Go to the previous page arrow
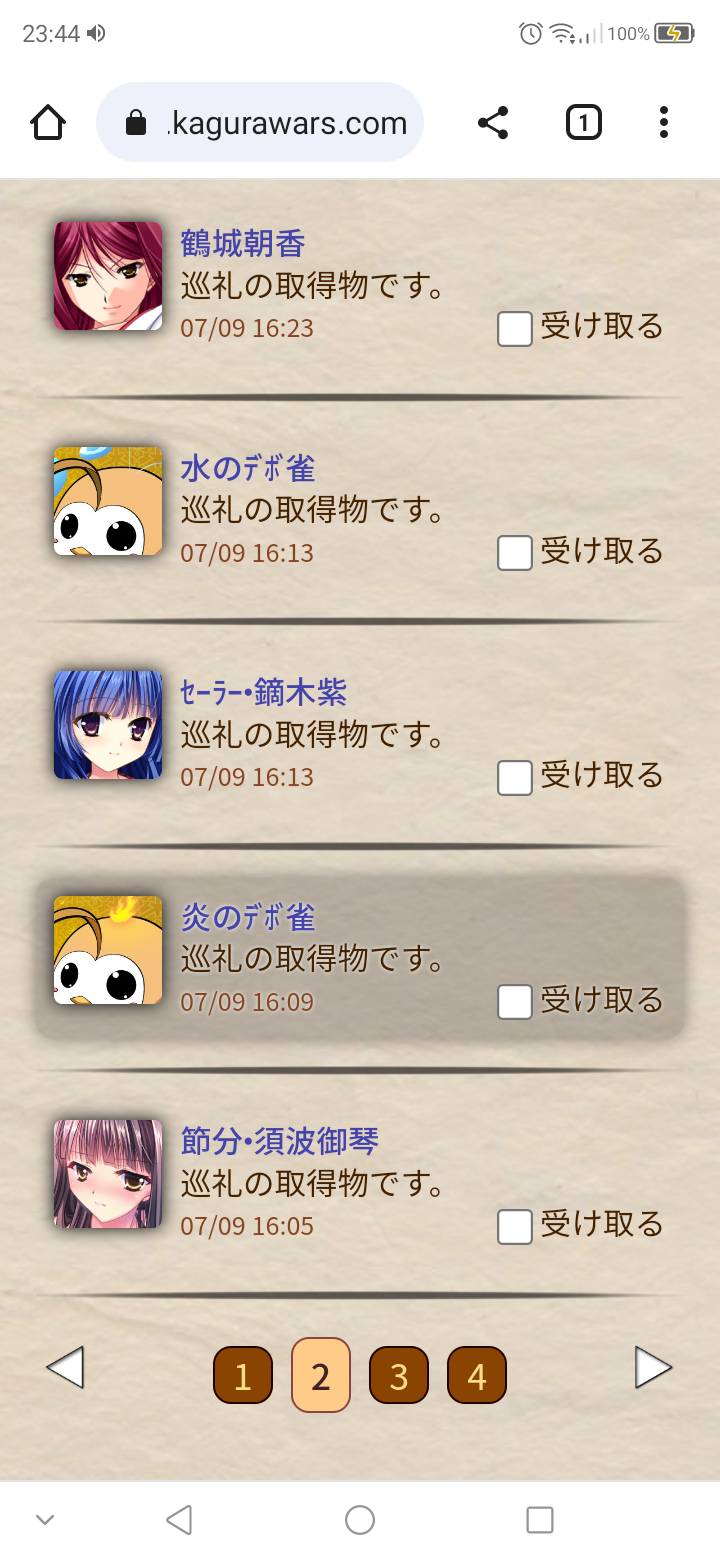Image resolution: width=720 pixels, height=1560 pixels. pyautogui.click(x=66, y=1367)
